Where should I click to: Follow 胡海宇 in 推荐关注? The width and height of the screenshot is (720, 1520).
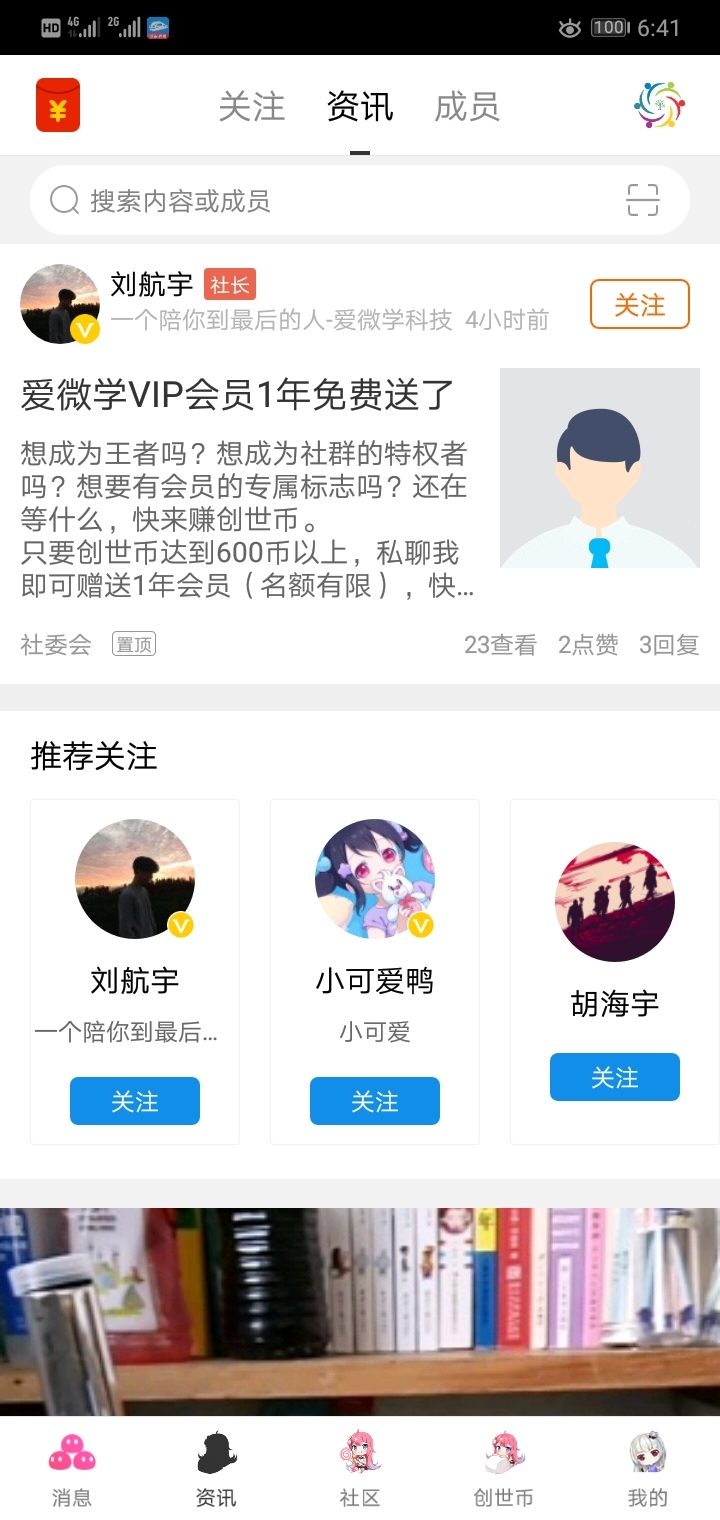click(615, 1077)
